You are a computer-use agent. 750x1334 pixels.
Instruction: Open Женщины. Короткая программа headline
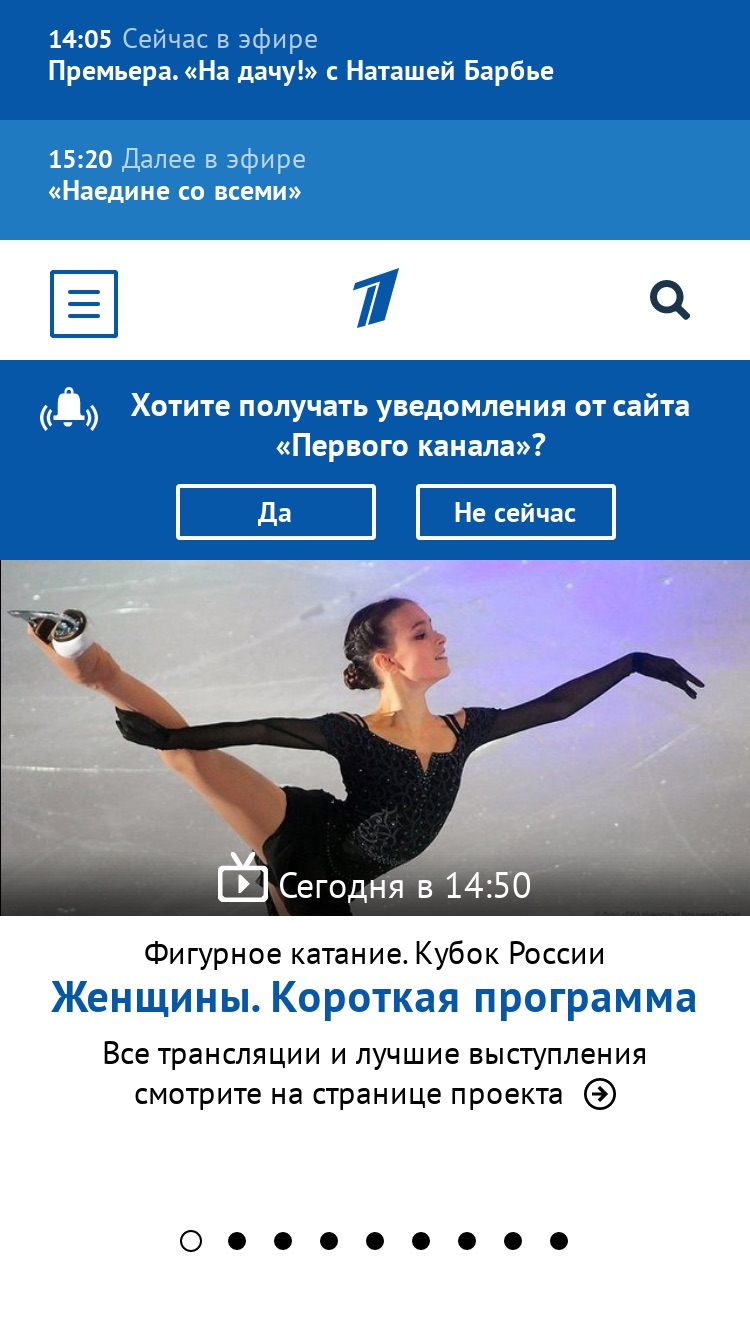click(x=374, y=998)
